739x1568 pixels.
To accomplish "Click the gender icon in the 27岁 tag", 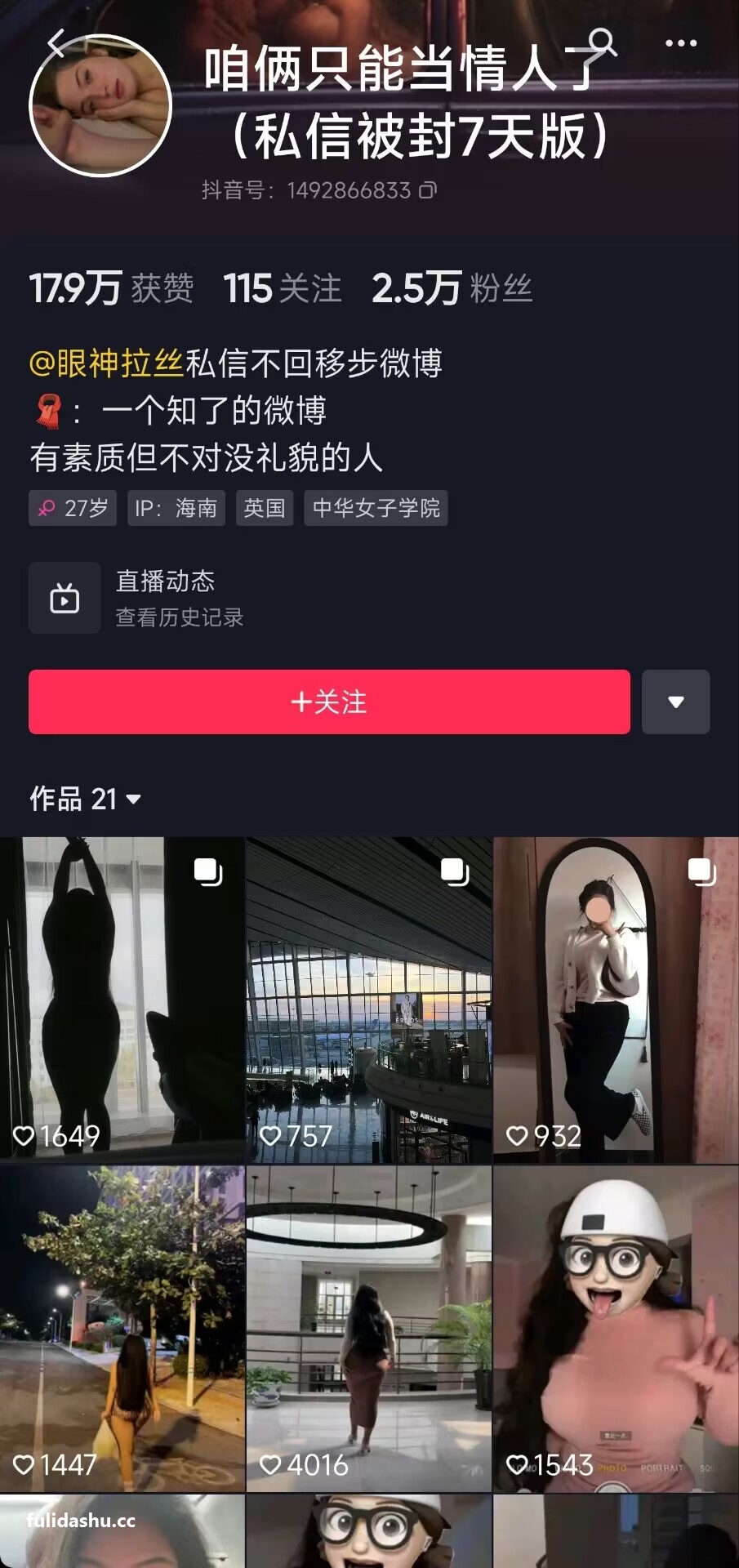I will tap(47, 508).
